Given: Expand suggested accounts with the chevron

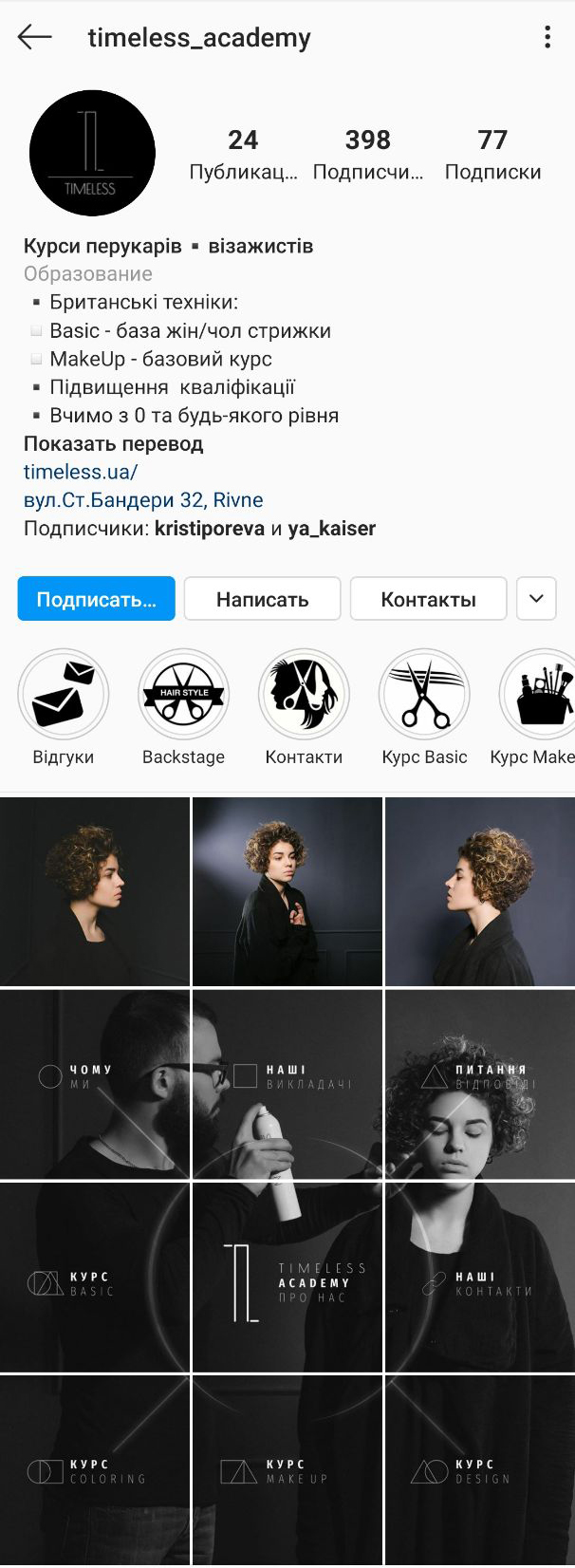Looking at the screenshot, I should (x=536, y=599).
